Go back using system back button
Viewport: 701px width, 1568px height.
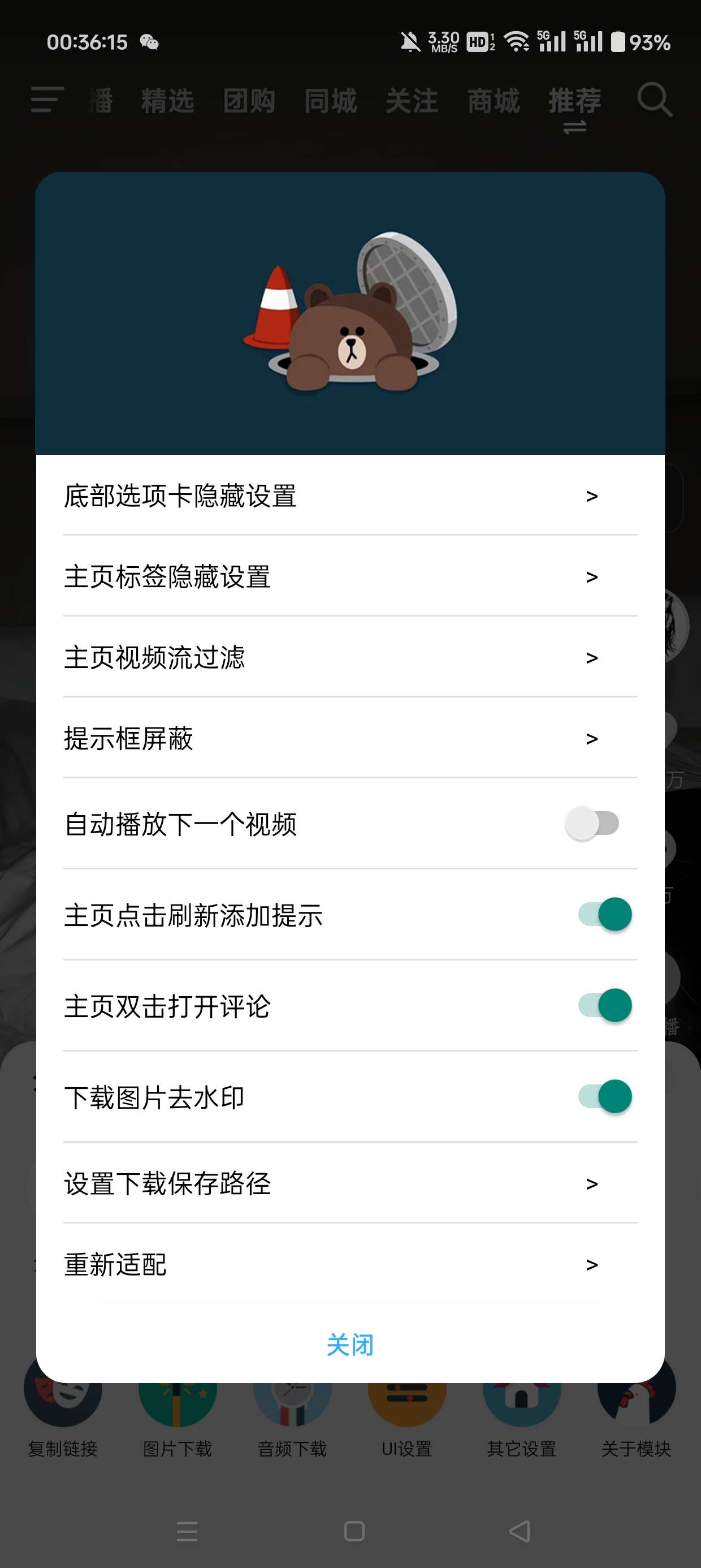point(519,1531)
